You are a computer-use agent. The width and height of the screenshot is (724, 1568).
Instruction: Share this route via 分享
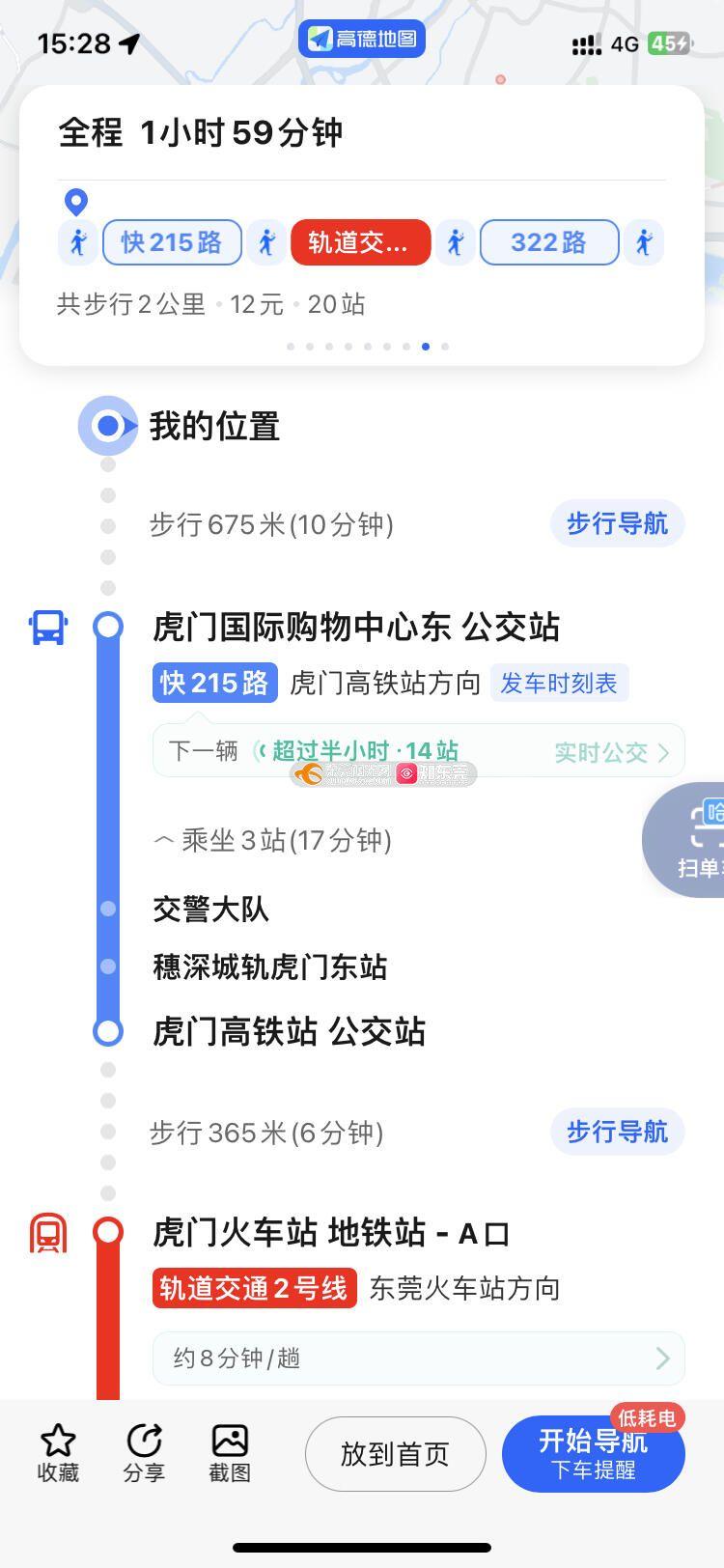pos(144,1453)
